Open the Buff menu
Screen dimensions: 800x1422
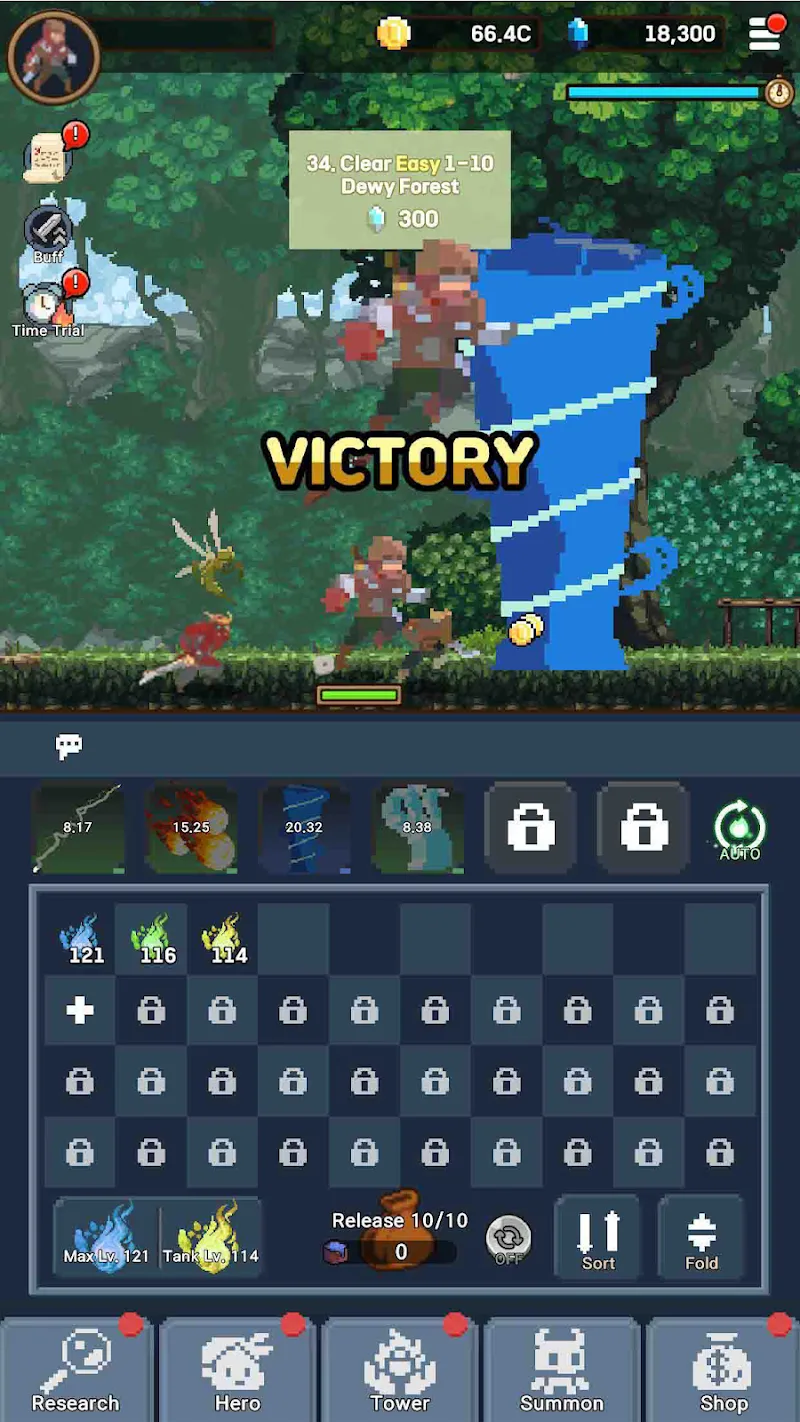(47, 233)
